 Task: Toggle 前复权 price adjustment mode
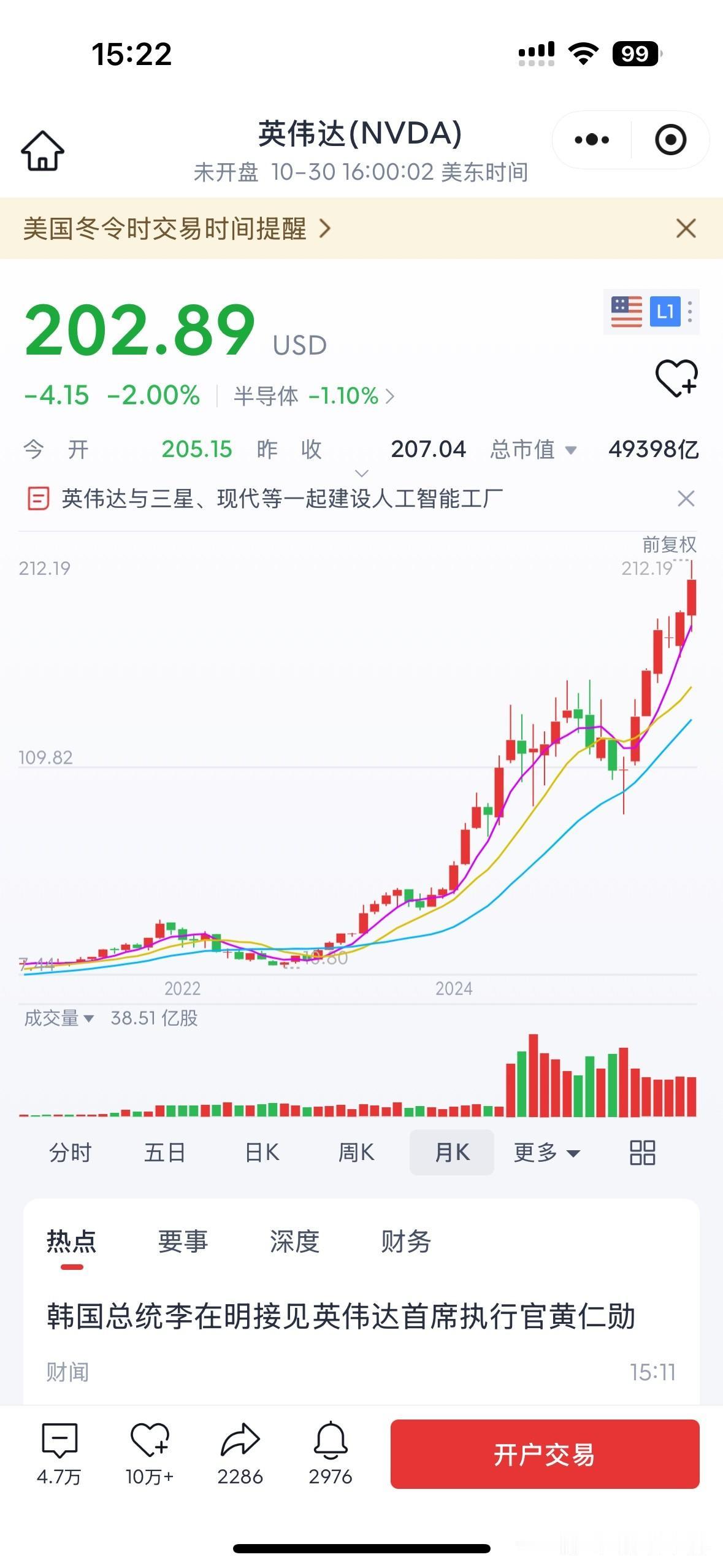coord(668,545)
